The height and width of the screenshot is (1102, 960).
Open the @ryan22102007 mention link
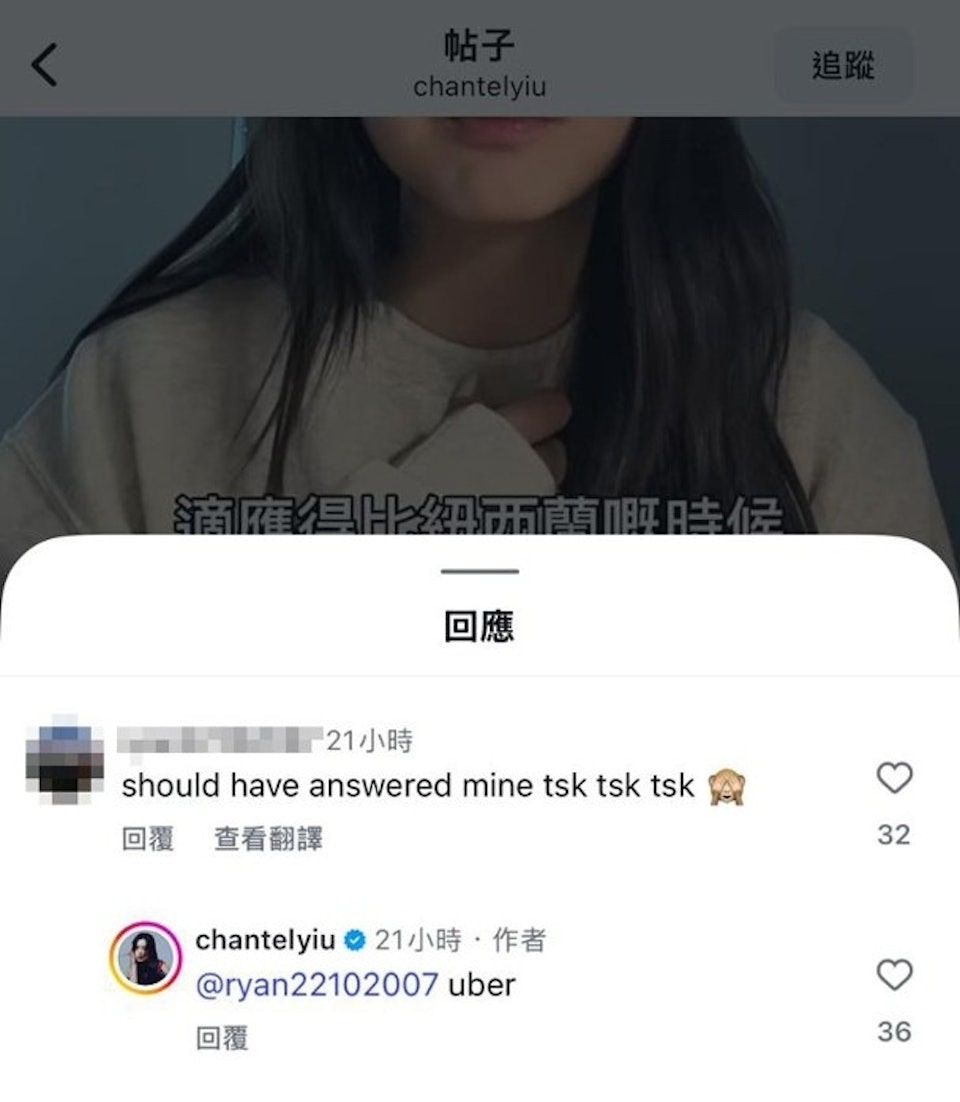317,985
